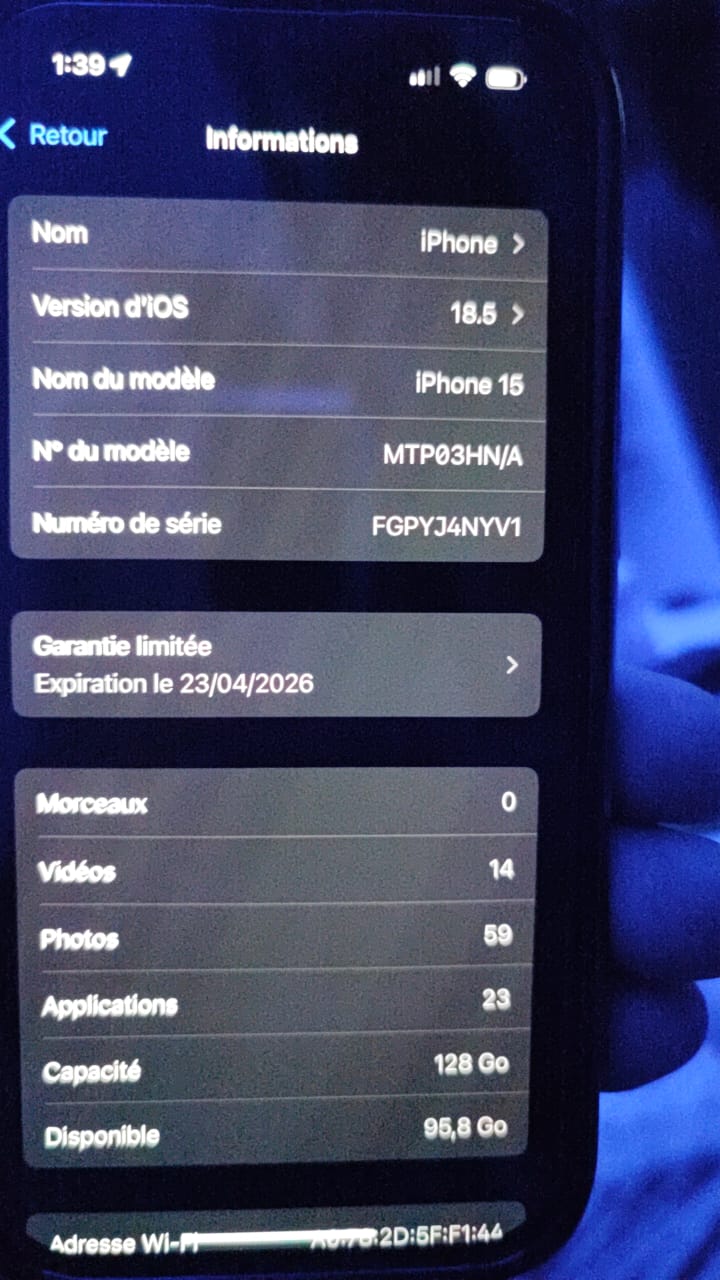720x1280 pixels.
Task: Go back with the Retour button
Action: coord(55,134)
